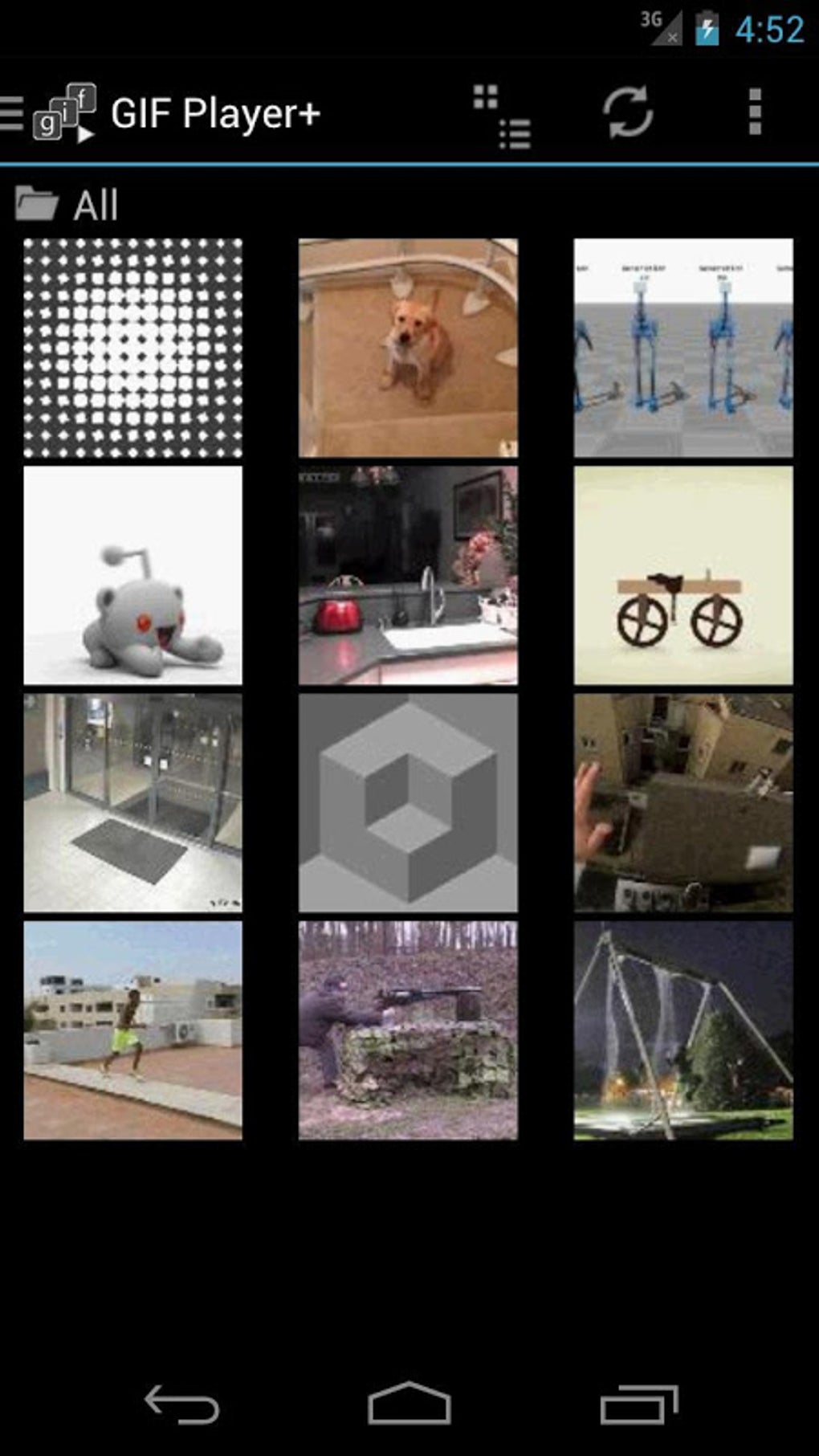Open the night swing set GIF
Screen dimensions: 819x1456
pos(683,1030)
